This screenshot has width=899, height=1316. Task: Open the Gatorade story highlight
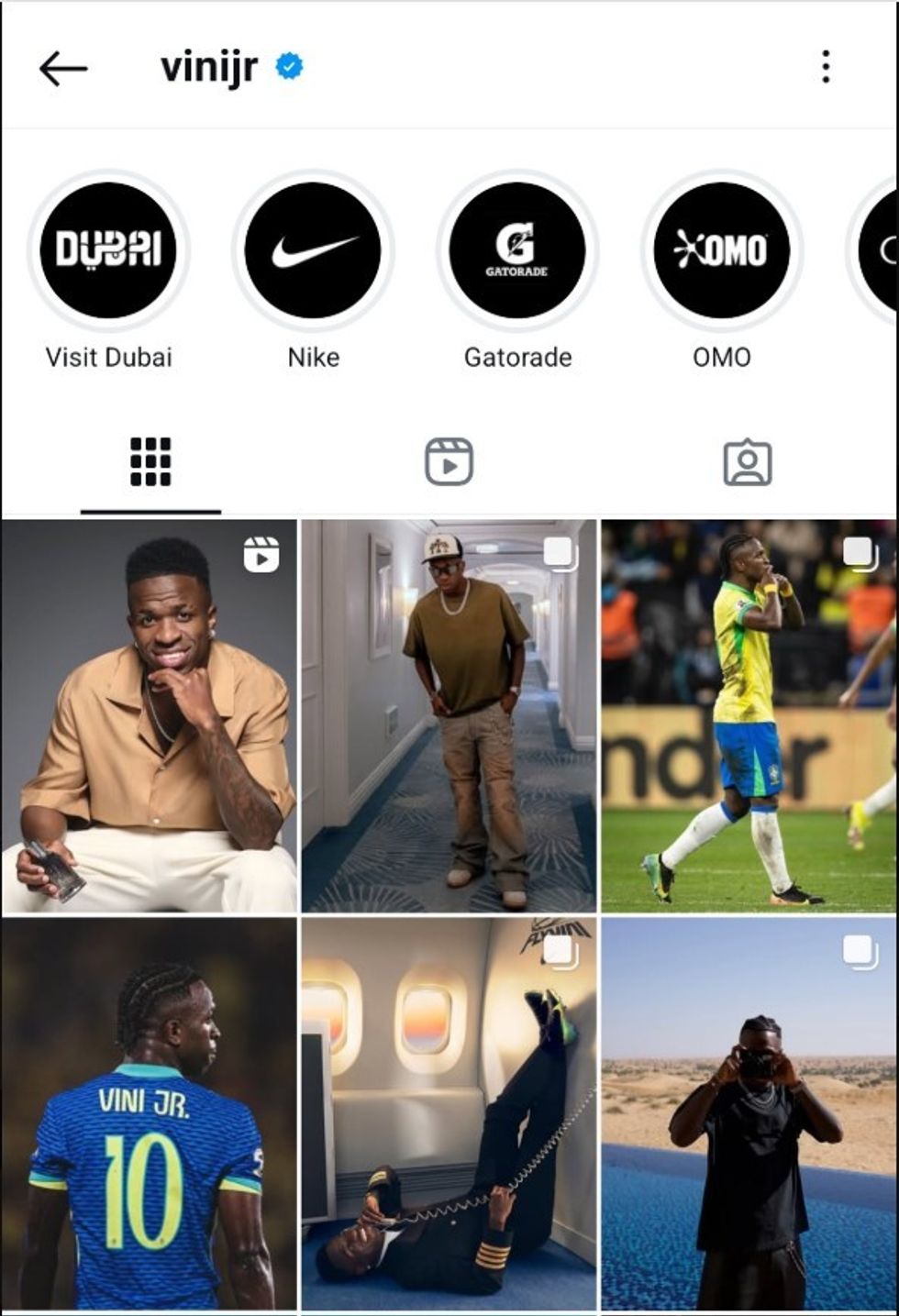517,250
